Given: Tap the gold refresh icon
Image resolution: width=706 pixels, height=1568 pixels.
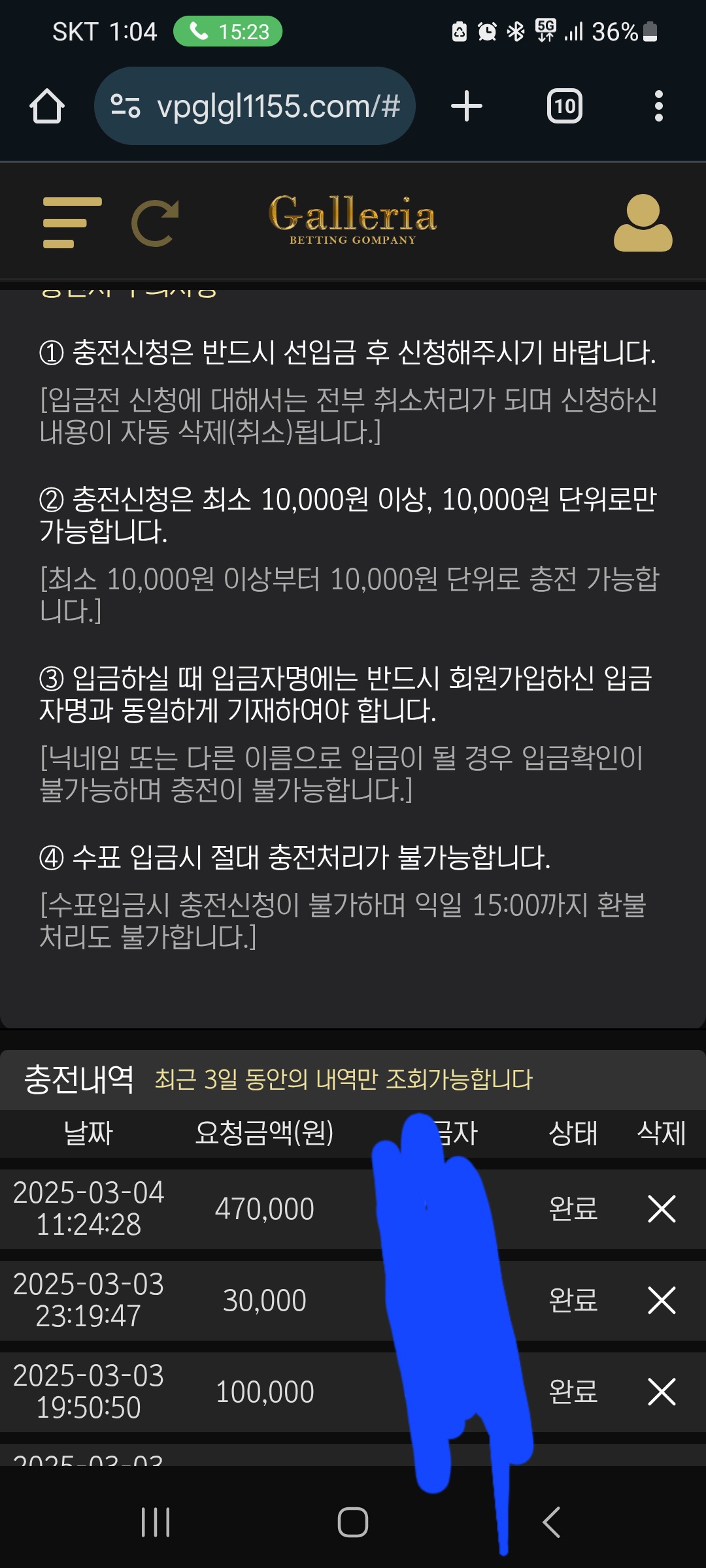Looking at the screenshot, I should click(155, 223).
